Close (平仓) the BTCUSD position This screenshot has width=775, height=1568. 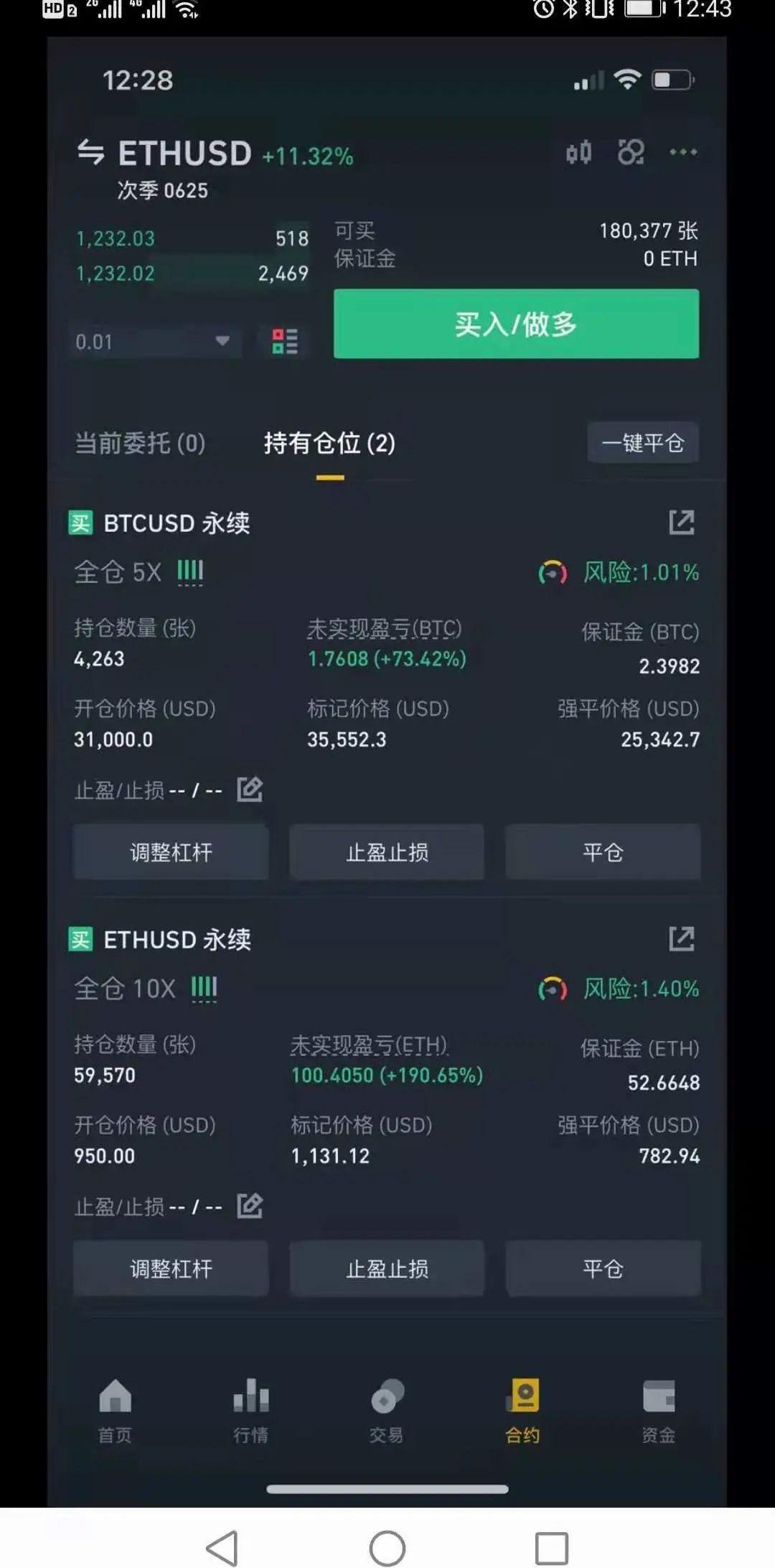pyautogui.click(x=603, y=852)
